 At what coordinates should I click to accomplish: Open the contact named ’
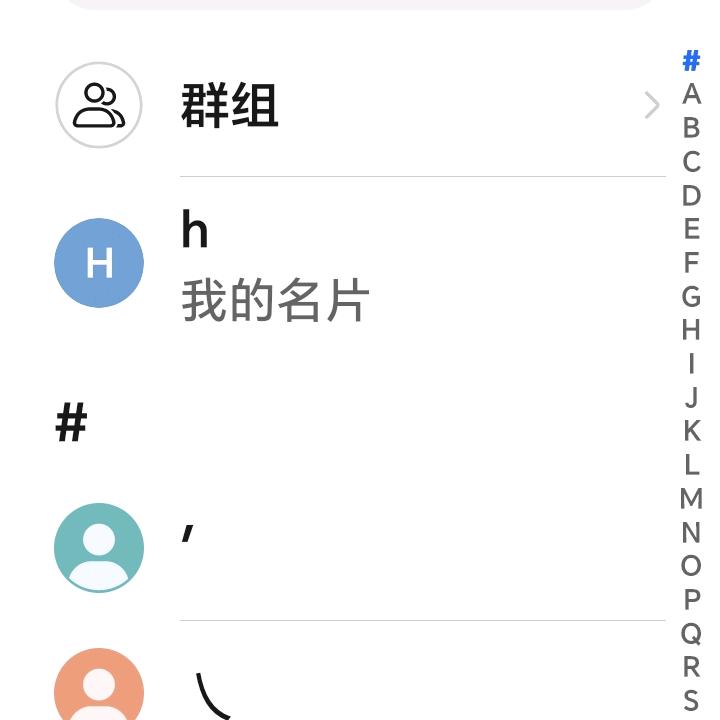(360, 548)
